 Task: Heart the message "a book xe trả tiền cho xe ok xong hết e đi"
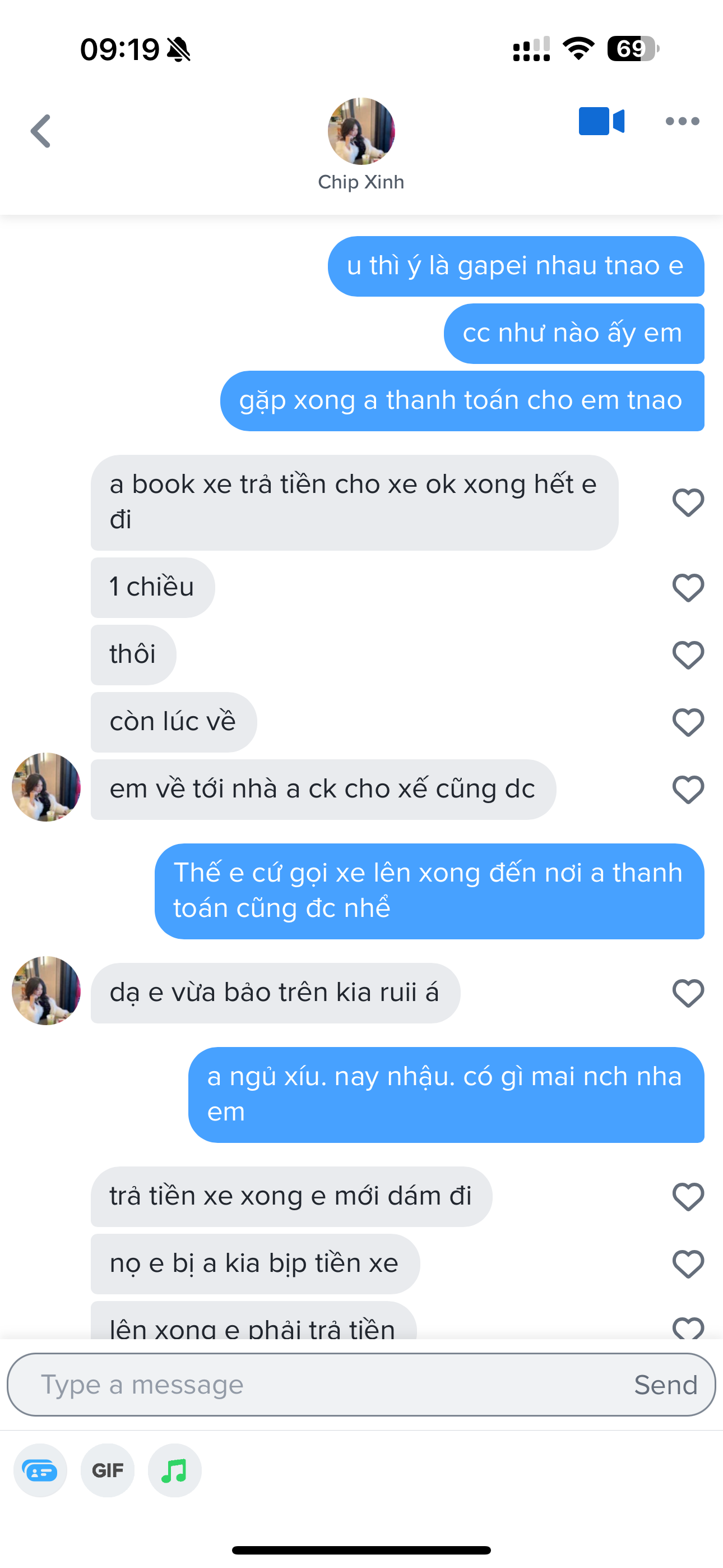688,502
